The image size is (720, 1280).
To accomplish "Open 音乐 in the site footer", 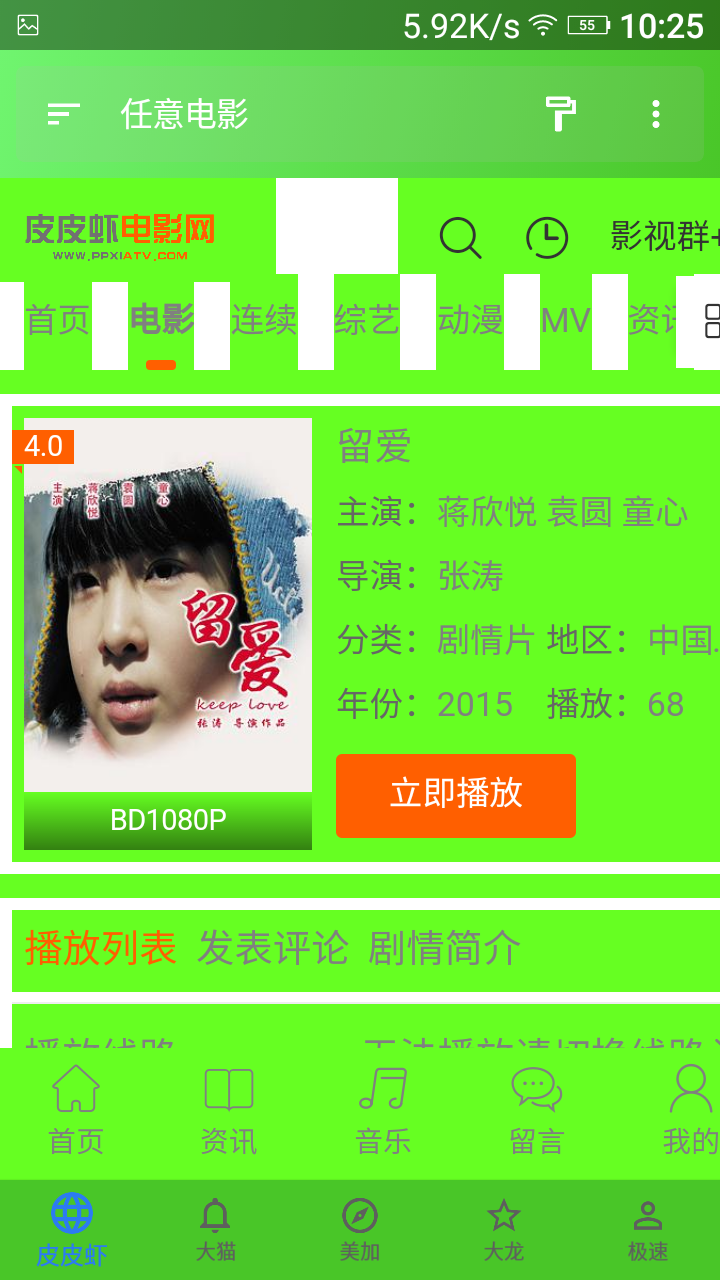I will click(383, 1110).
